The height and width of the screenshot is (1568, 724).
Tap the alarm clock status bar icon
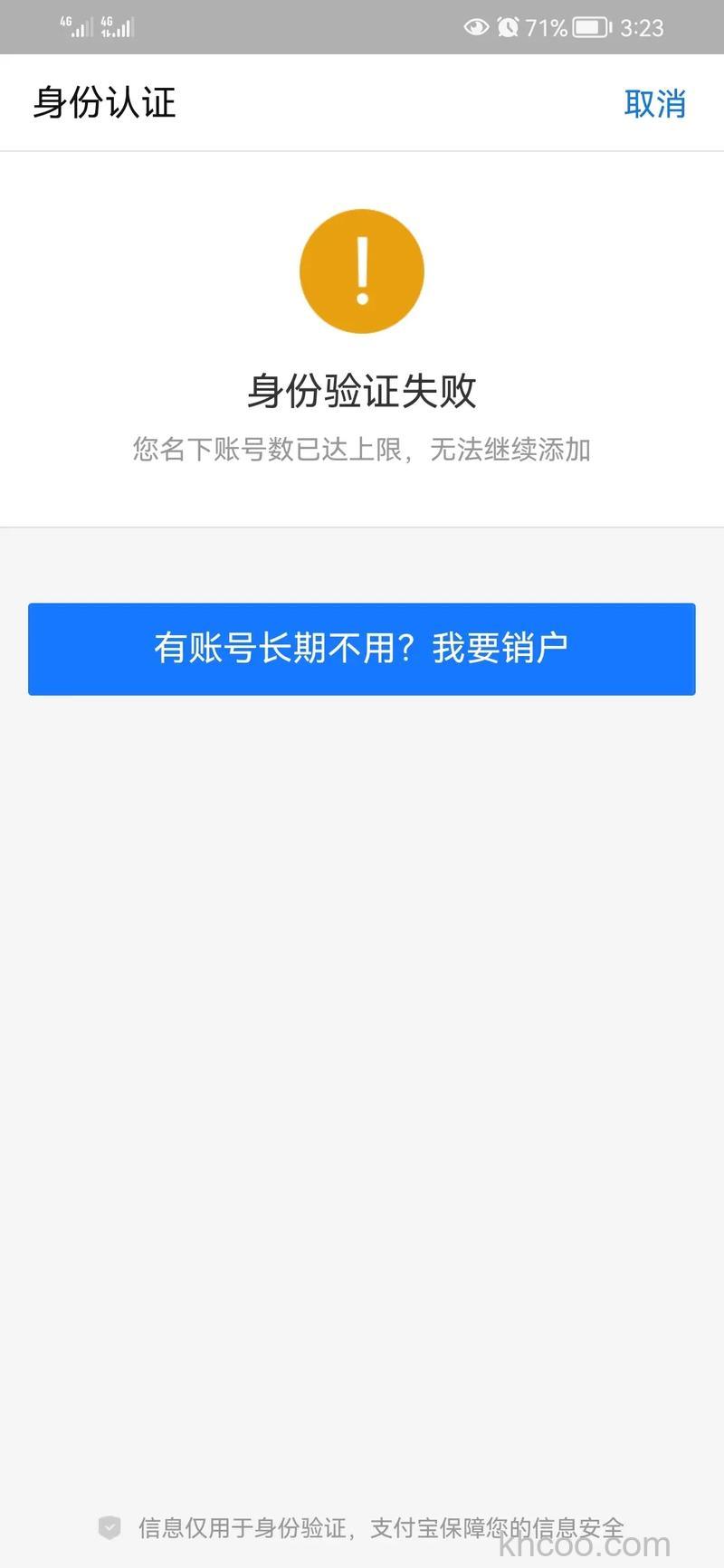click(509, 27)
